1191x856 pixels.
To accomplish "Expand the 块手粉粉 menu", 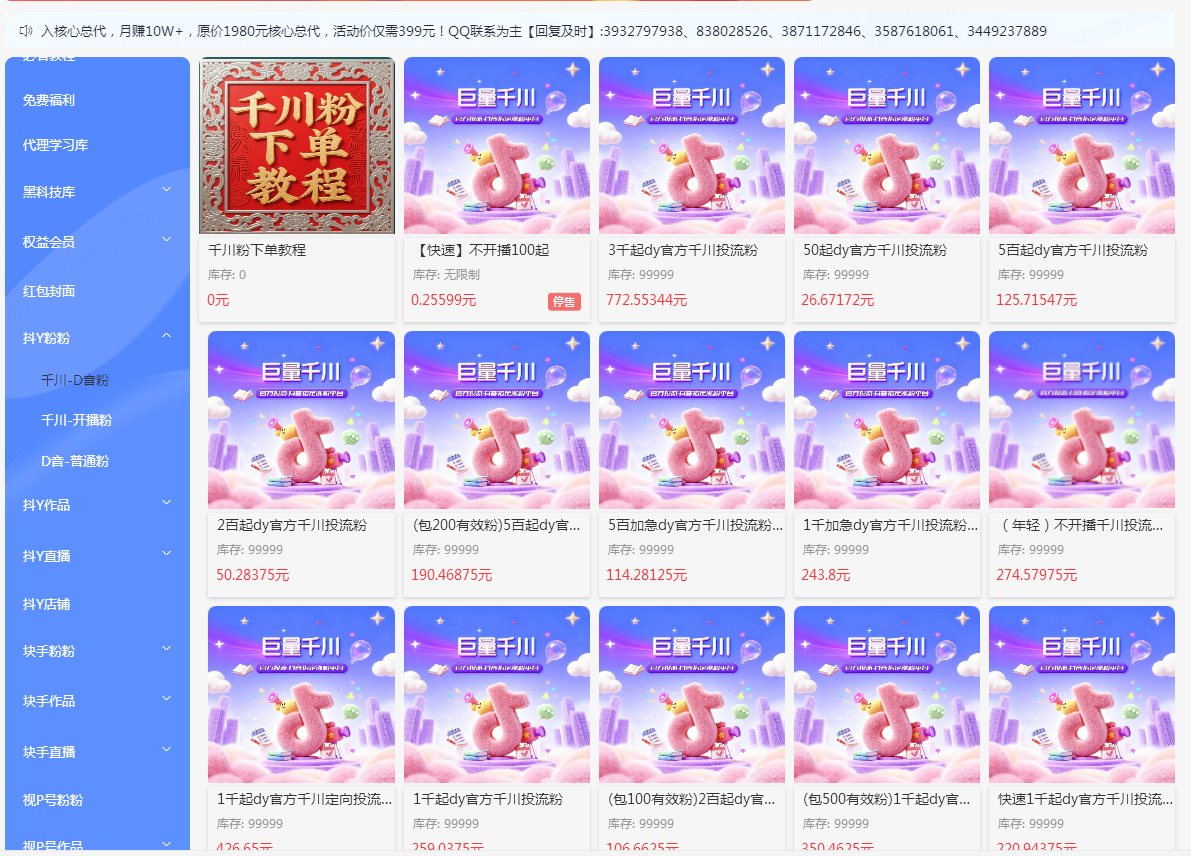I will pyautogui.click(x=96, y=651).
